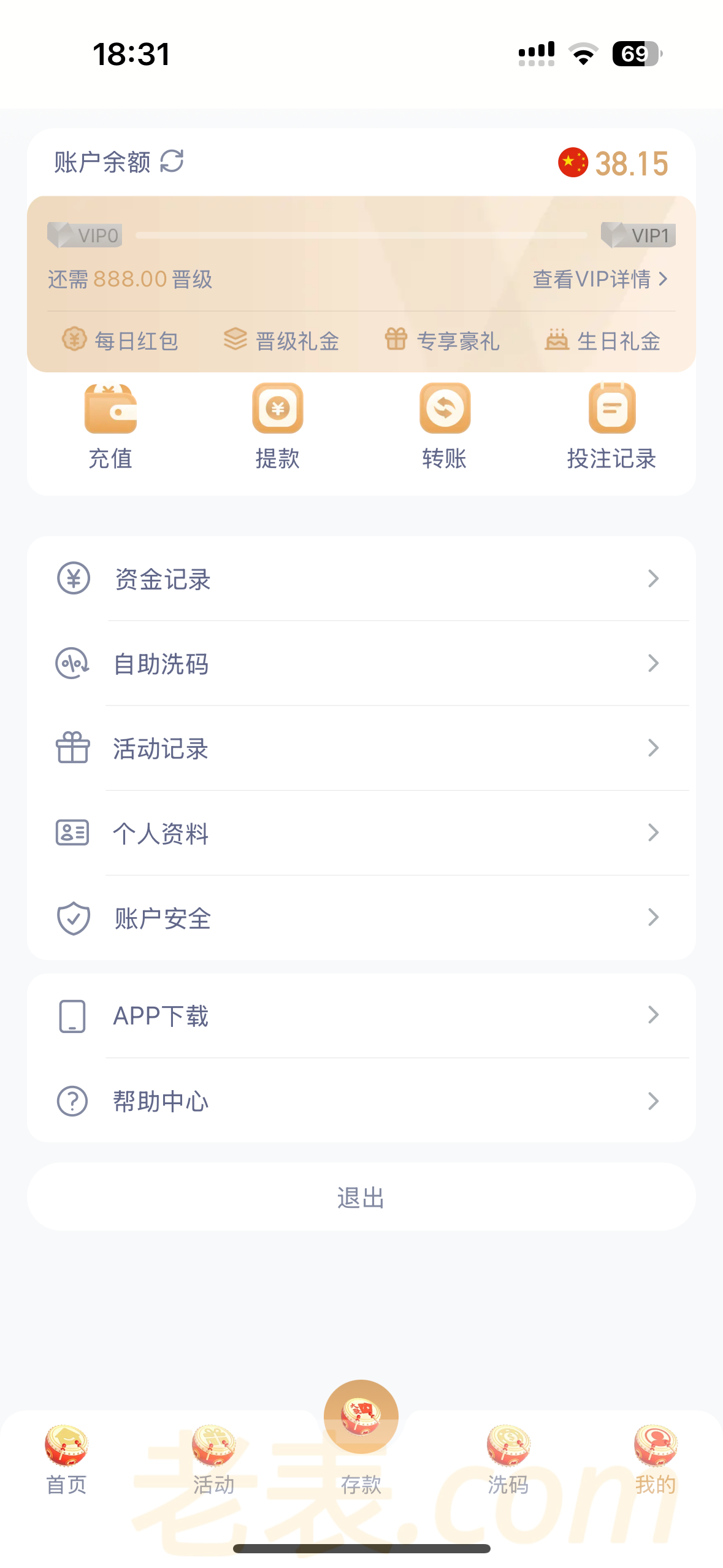The image size is (723, 1568).
Task: Tap the 充值 recharge button
Action: tap(110, 426)
